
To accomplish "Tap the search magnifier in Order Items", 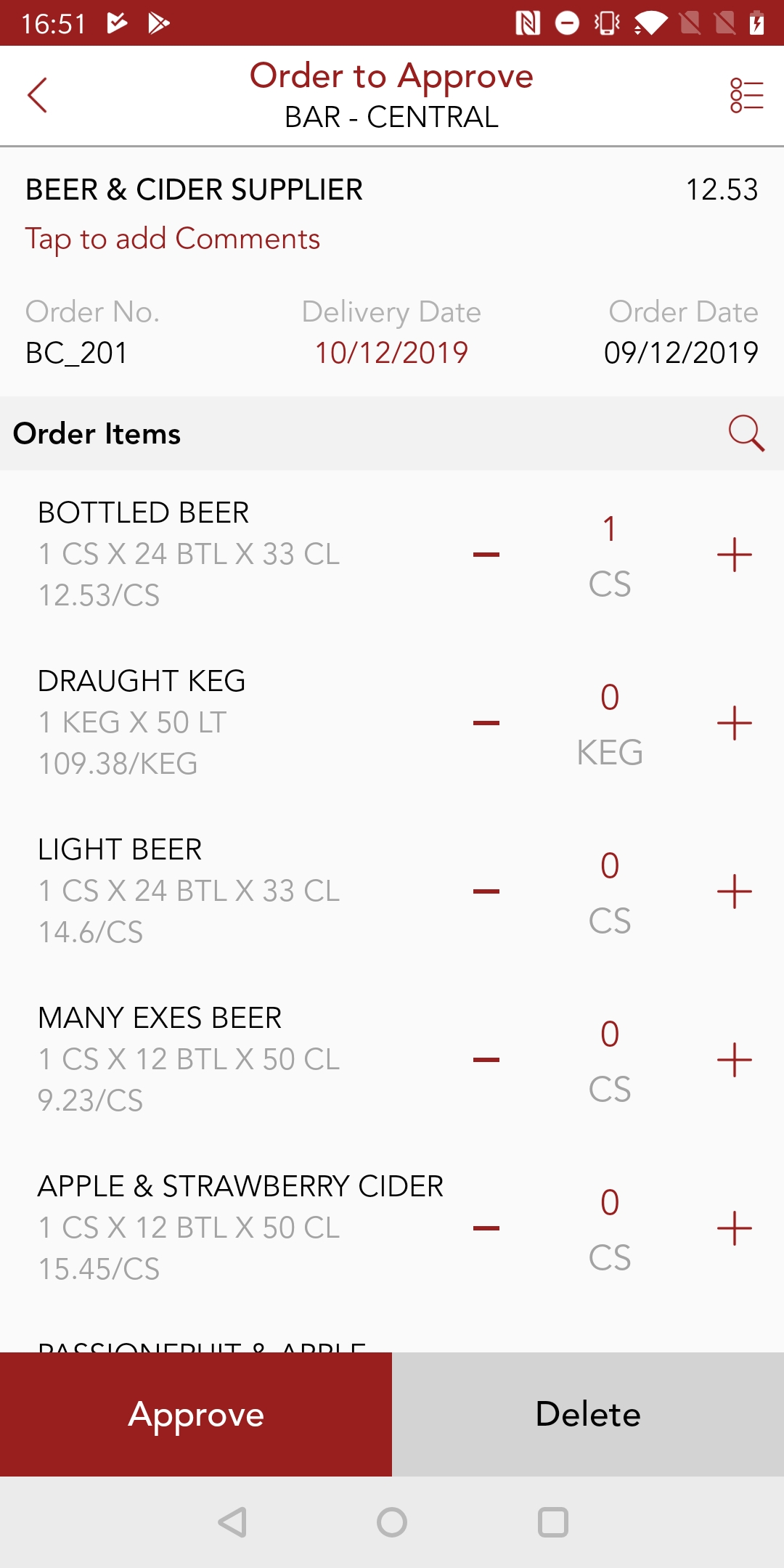I will point(747,433).
